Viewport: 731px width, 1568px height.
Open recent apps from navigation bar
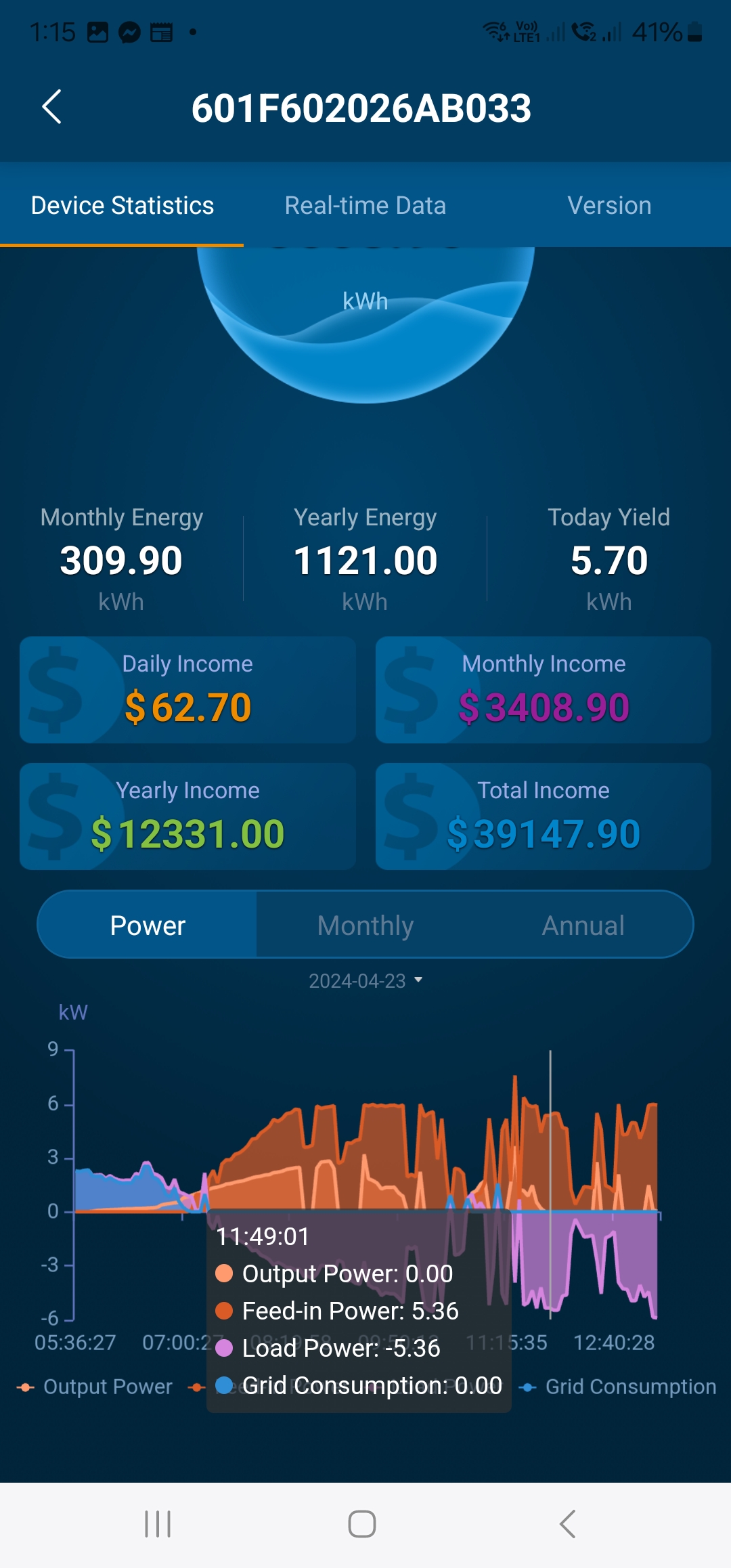click(x=158, y=1524)
